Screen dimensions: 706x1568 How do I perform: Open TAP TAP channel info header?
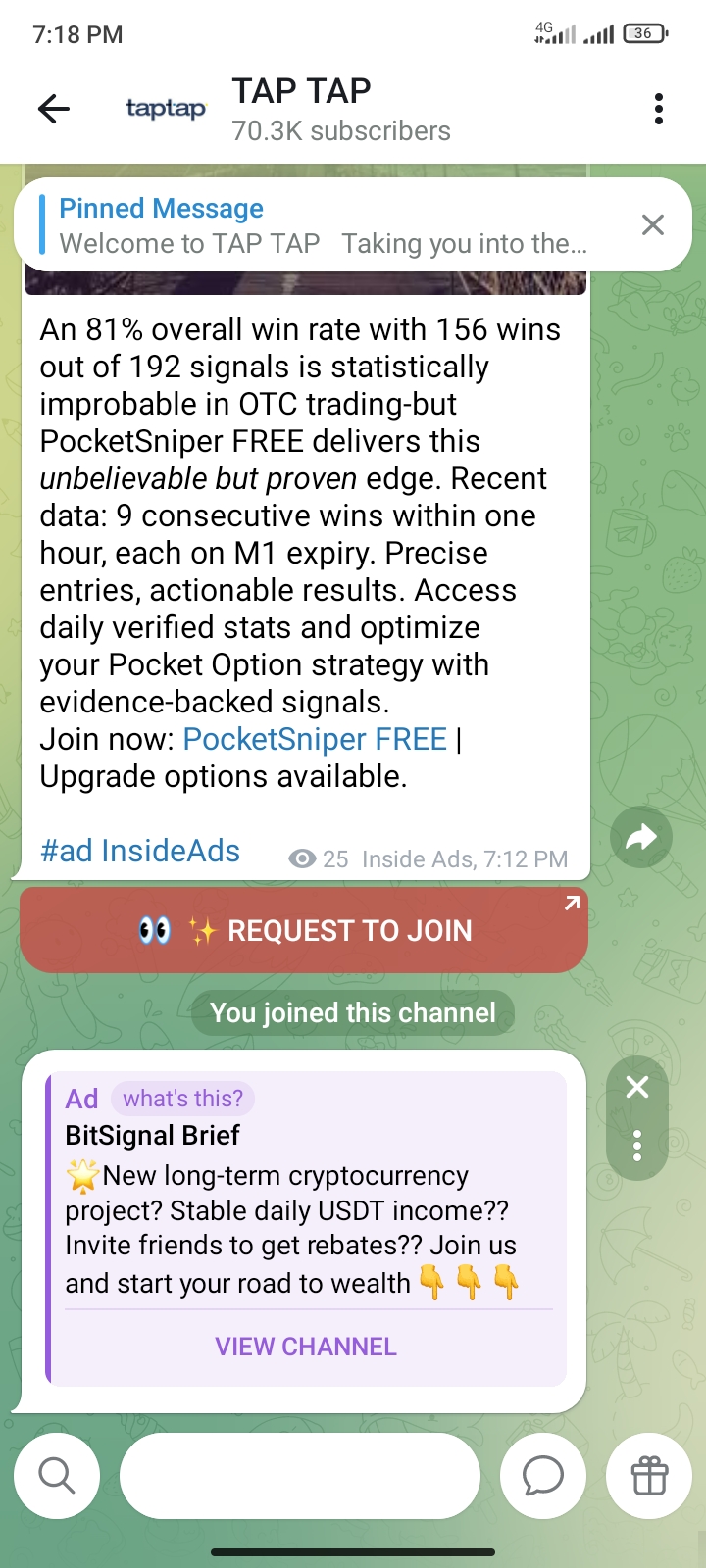301,109
